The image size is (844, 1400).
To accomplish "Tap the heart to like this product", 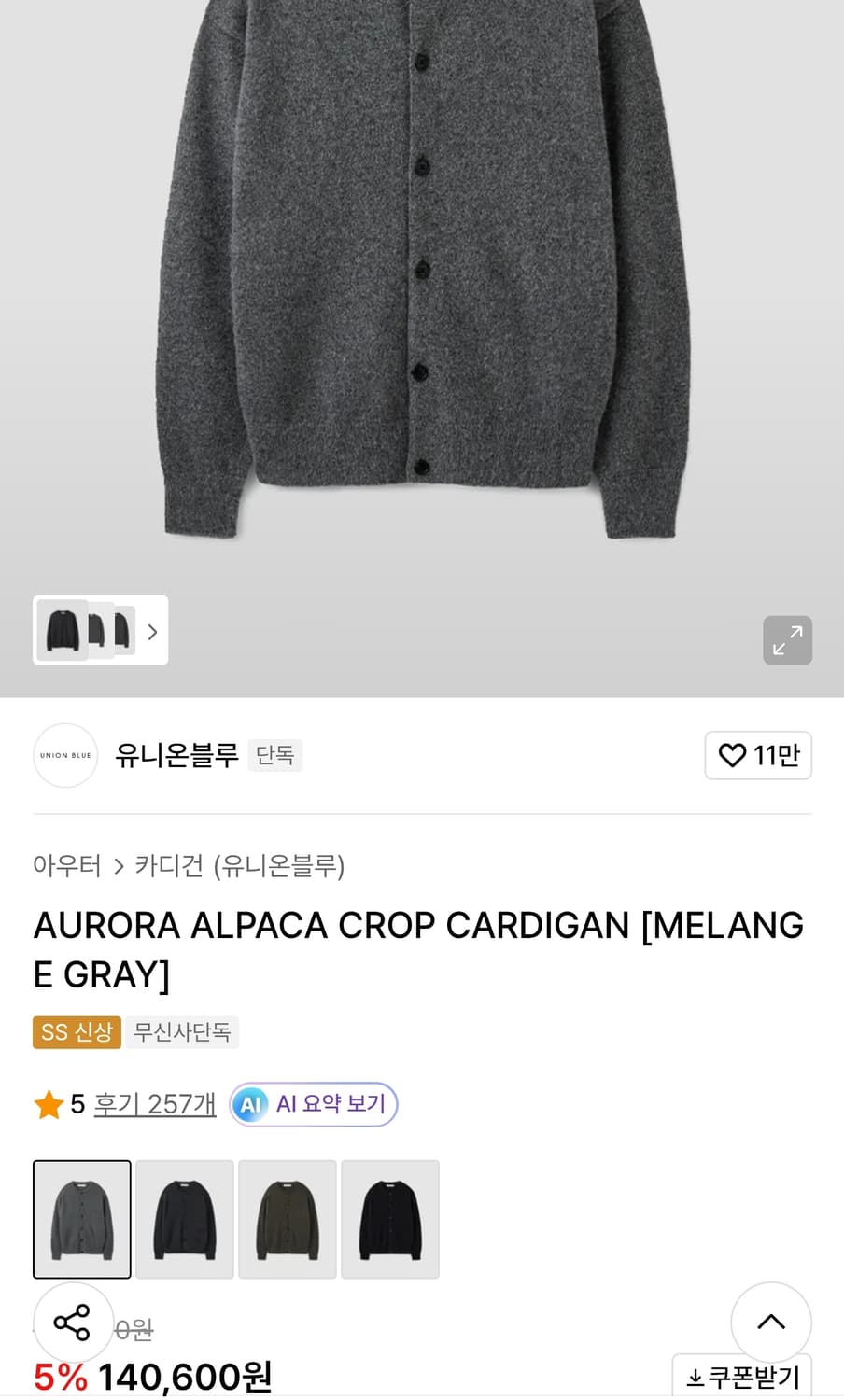I will (734, 755).
